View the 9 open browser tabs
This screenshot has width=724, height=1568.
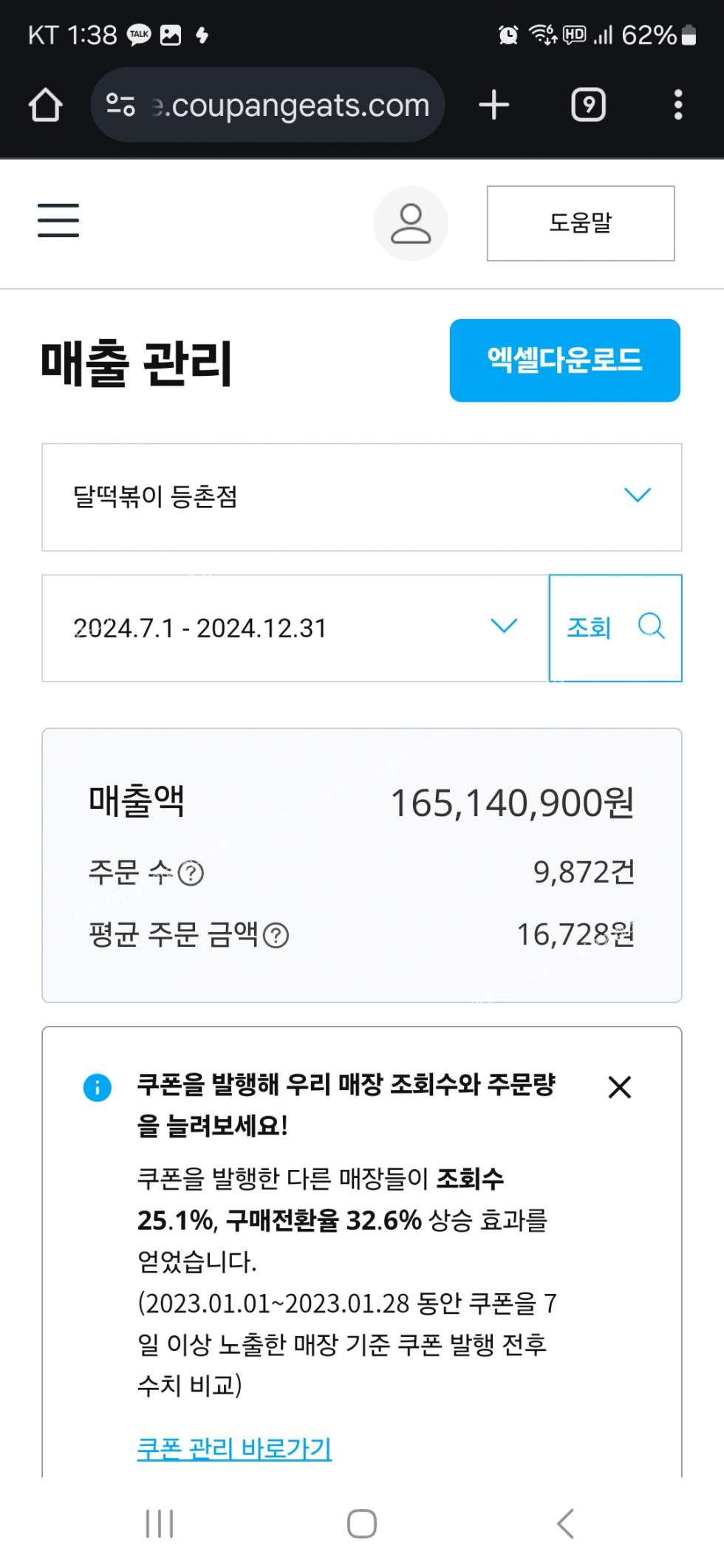coord(589,105)
